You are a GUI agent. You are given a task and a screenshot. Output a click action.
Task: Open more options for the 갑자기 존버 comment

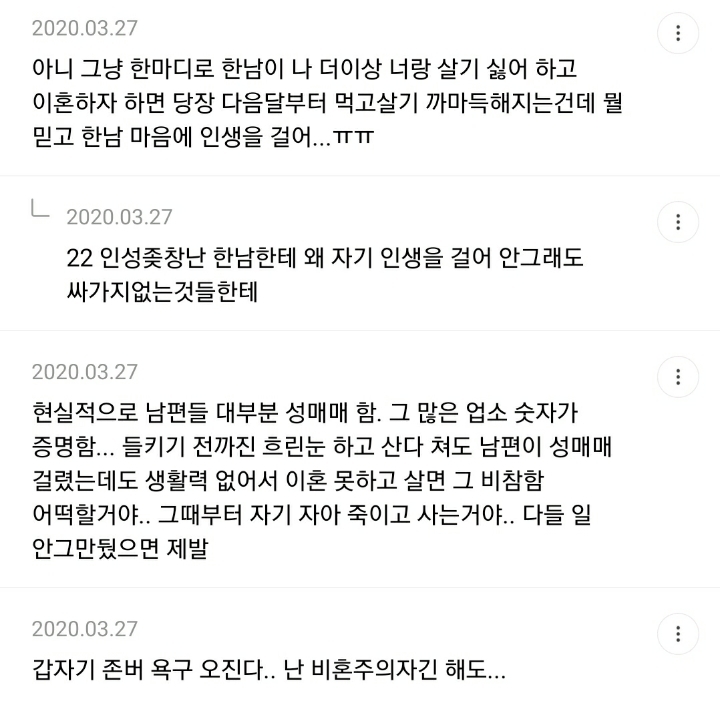(678, 634)
